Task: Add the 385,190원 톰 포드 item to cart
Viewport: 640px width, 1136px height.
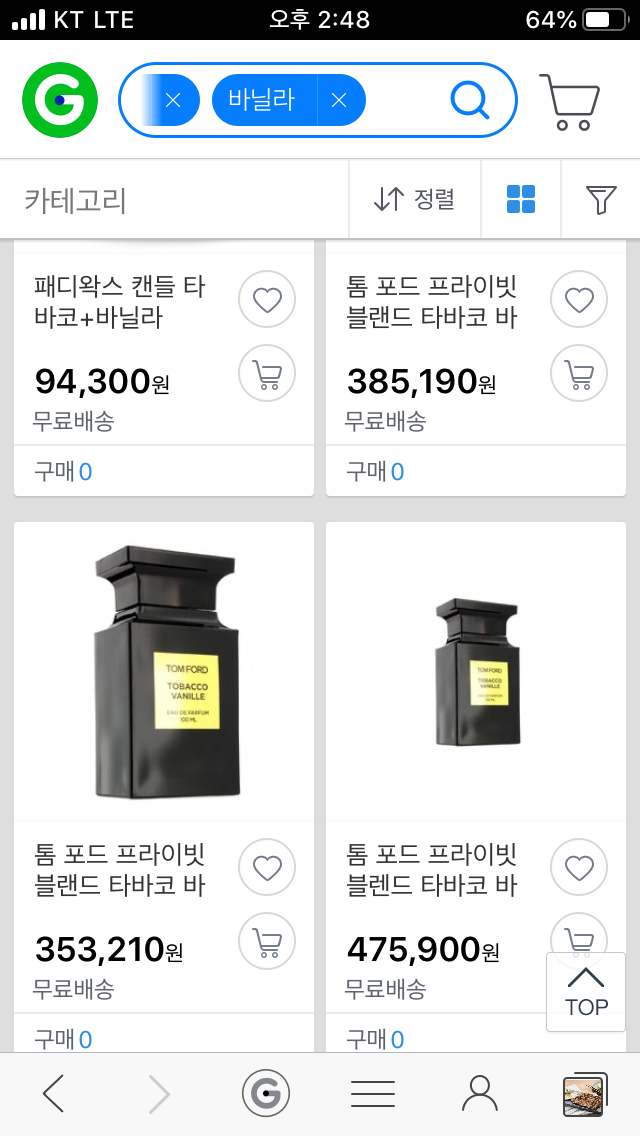Action: [579, 374]
